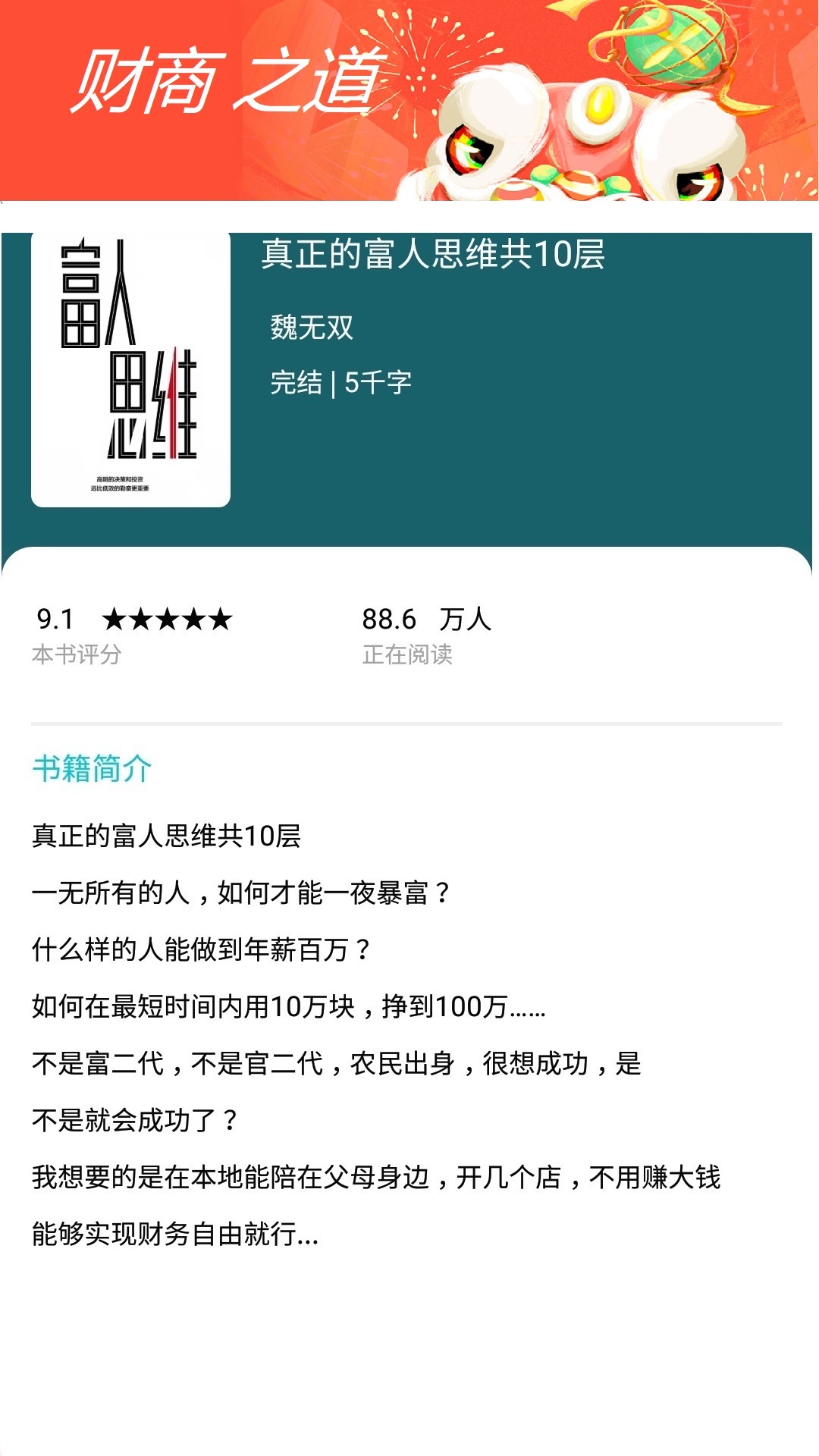The height and width of the screenshot is (1456, 819).
Task: Tap the first rating star
Action: pos(115,620)
